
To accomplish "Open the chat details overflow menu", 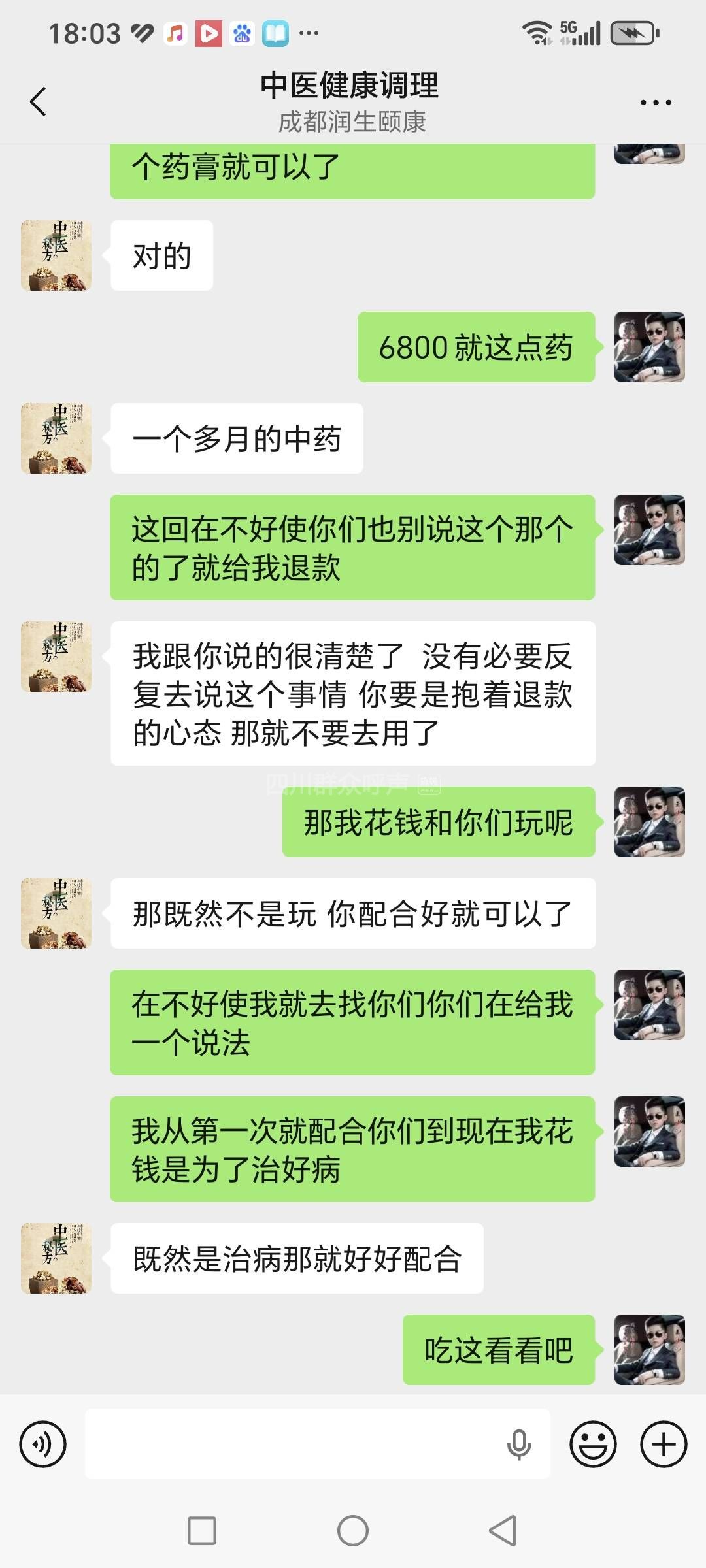I will click(x=655, y=103).
